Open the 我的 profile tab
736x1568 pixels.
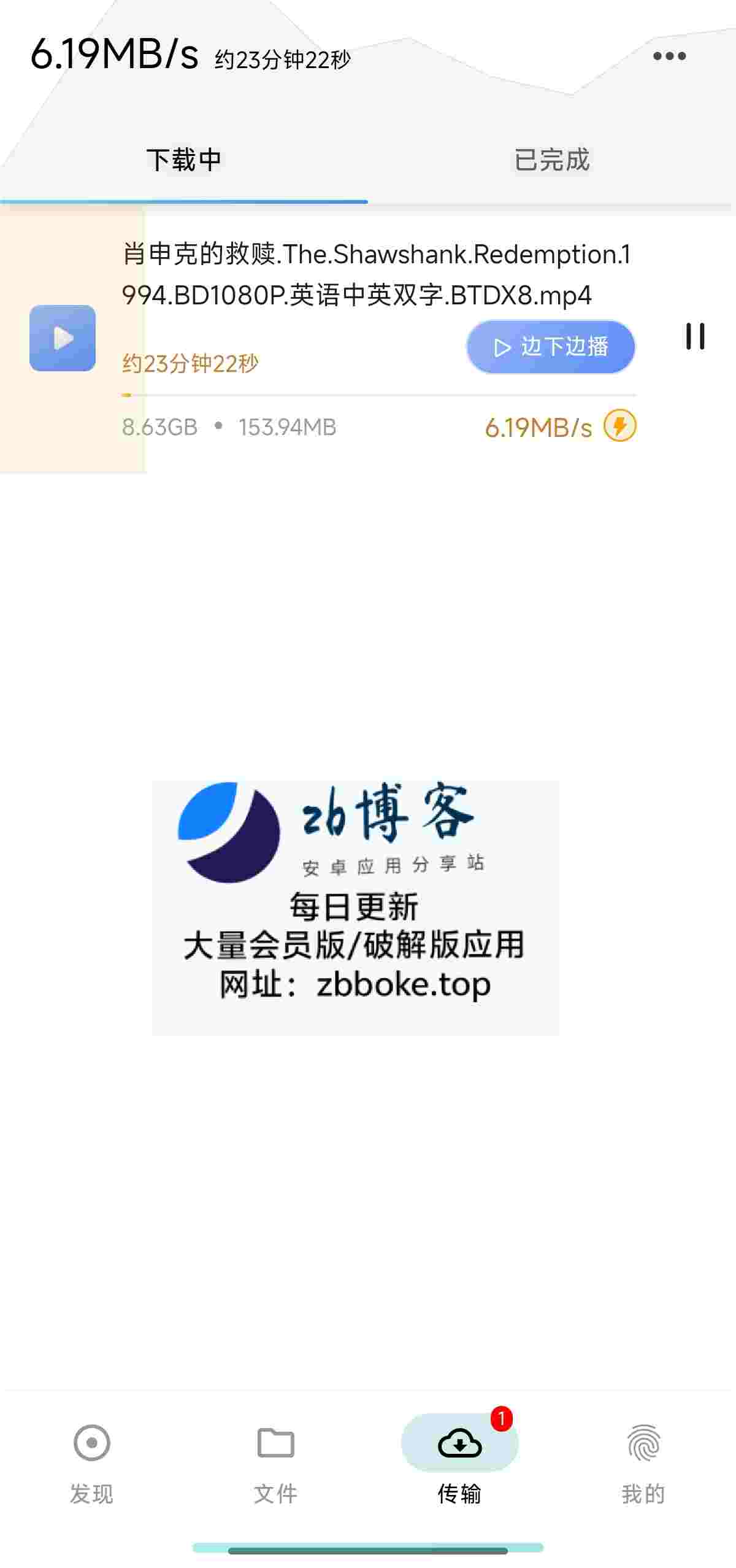643,1464
